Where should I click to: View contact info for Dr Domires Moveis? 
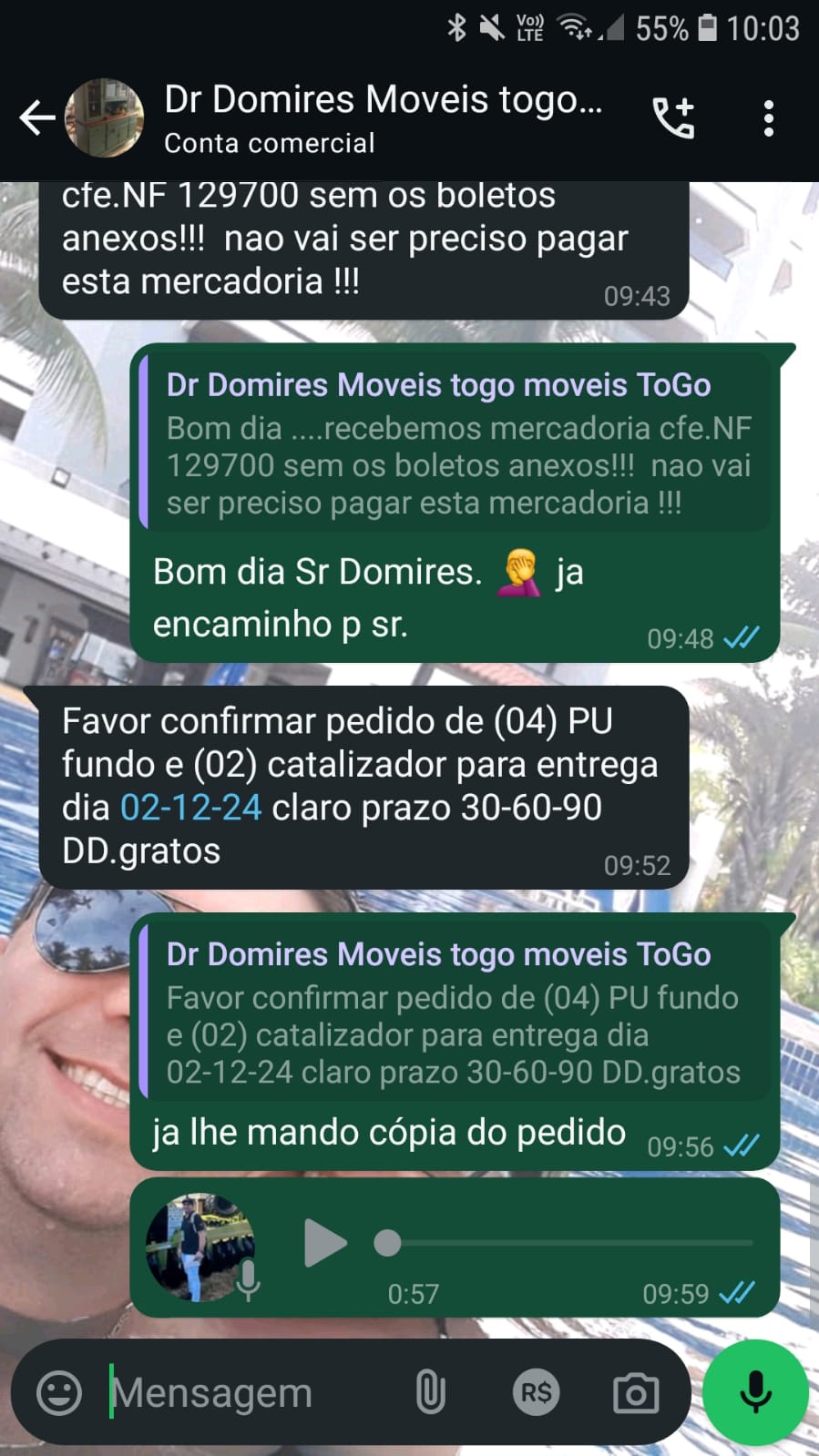[383, 118]
